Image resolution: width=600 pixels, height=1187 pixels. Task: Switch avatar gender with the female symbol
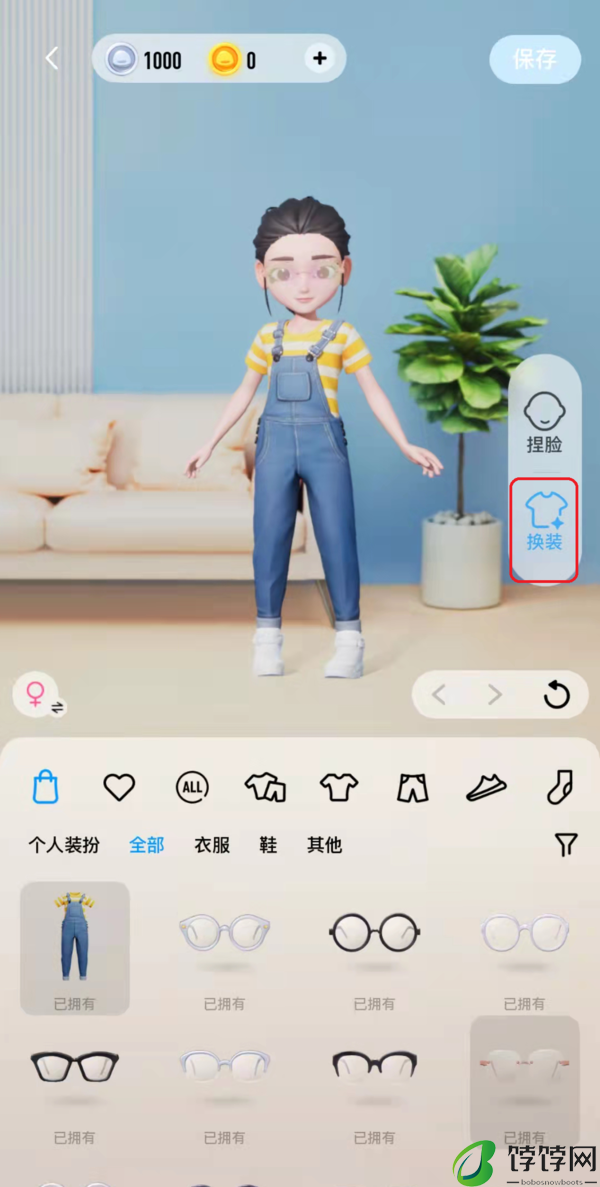coord(38,695)
